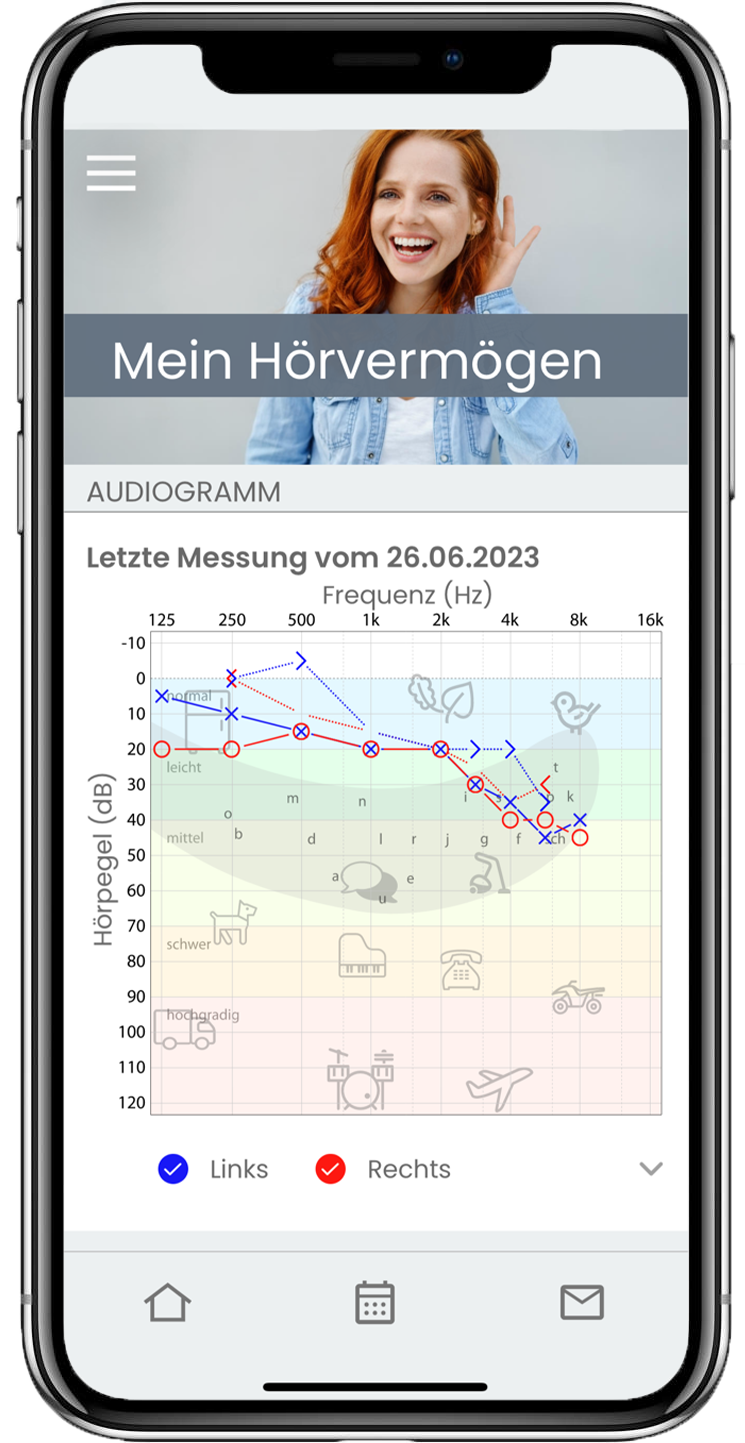Go to the home tab

click(167, 1303)
